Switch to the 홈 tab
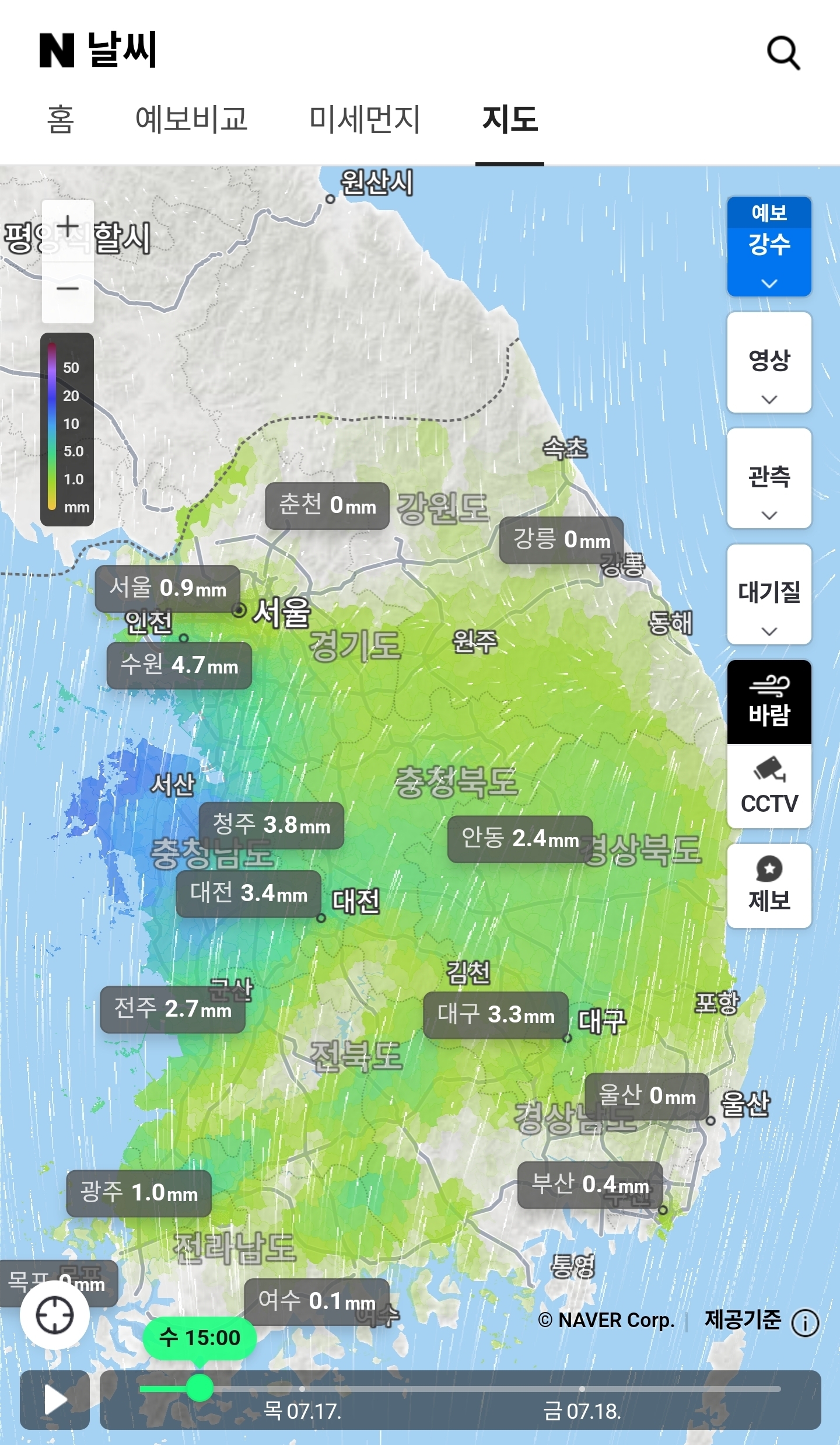 pos(60,119)
